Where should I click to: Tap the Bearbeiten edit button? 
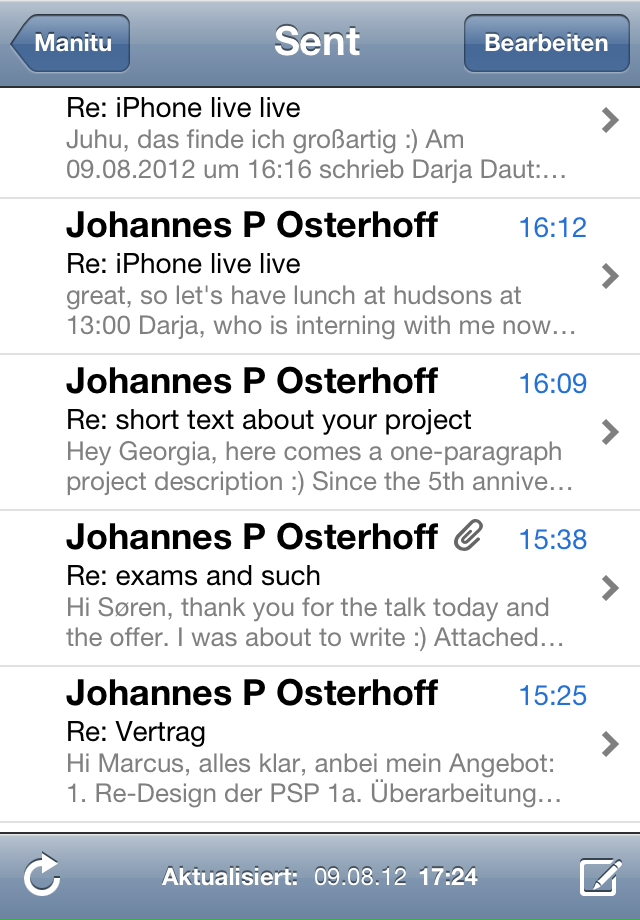pos(546,43)
